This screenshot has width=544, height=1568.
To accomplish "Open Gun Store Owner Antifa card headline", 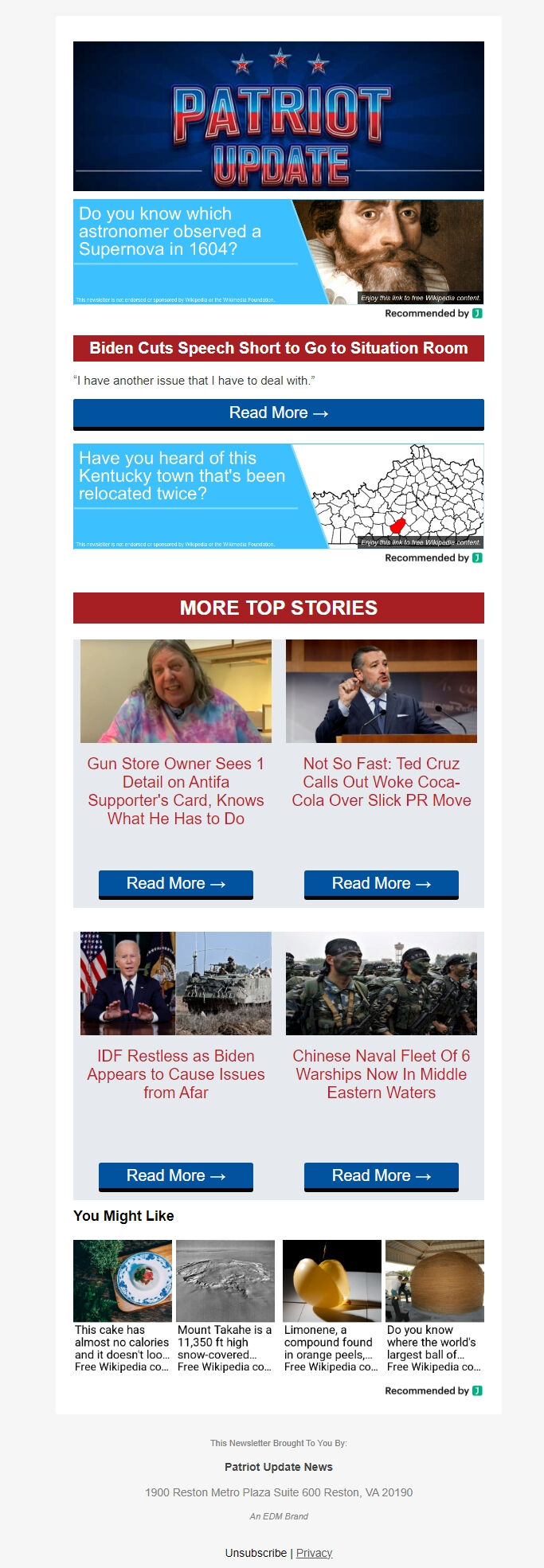I will (175, 791).
